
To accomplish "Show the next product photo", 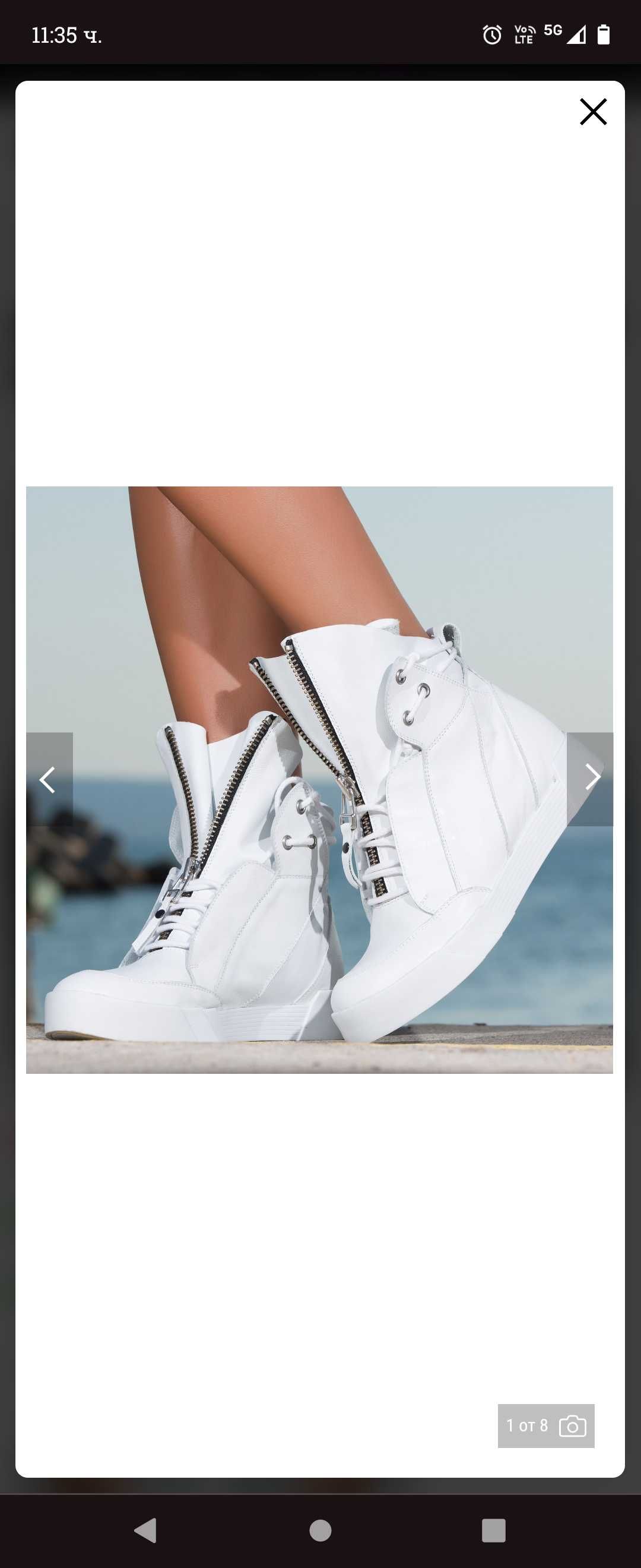I will pos(591,778).
